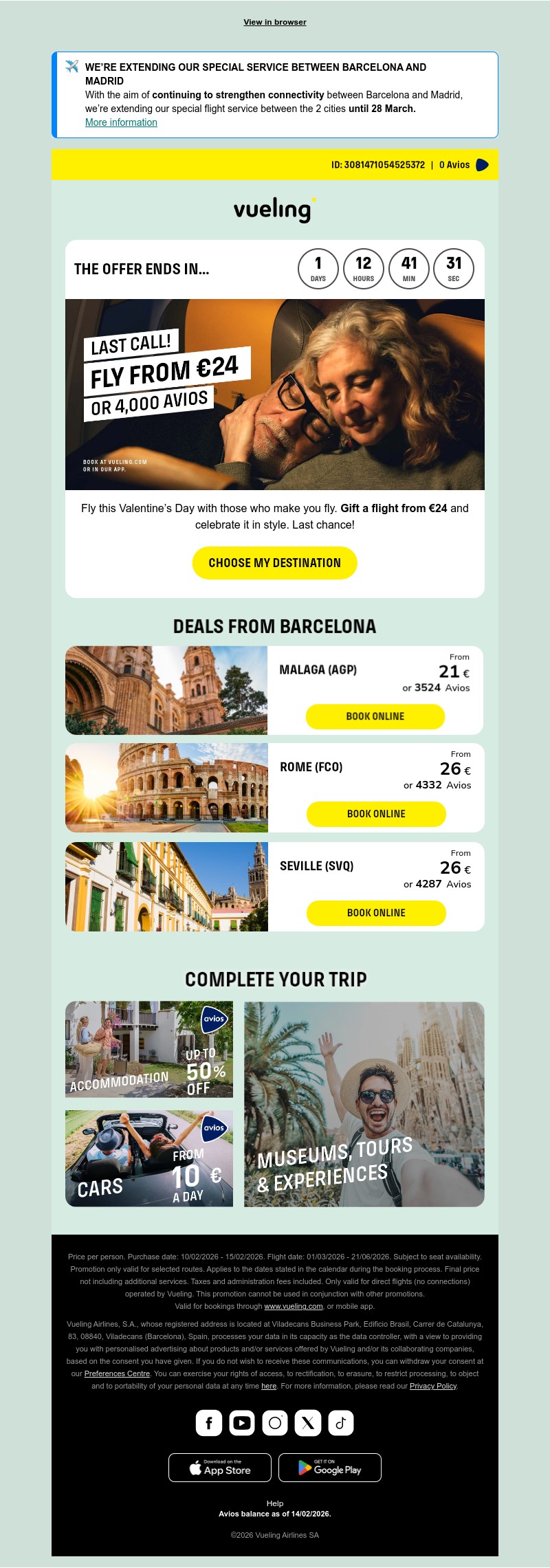Book online the Rome flight deal

375,814
